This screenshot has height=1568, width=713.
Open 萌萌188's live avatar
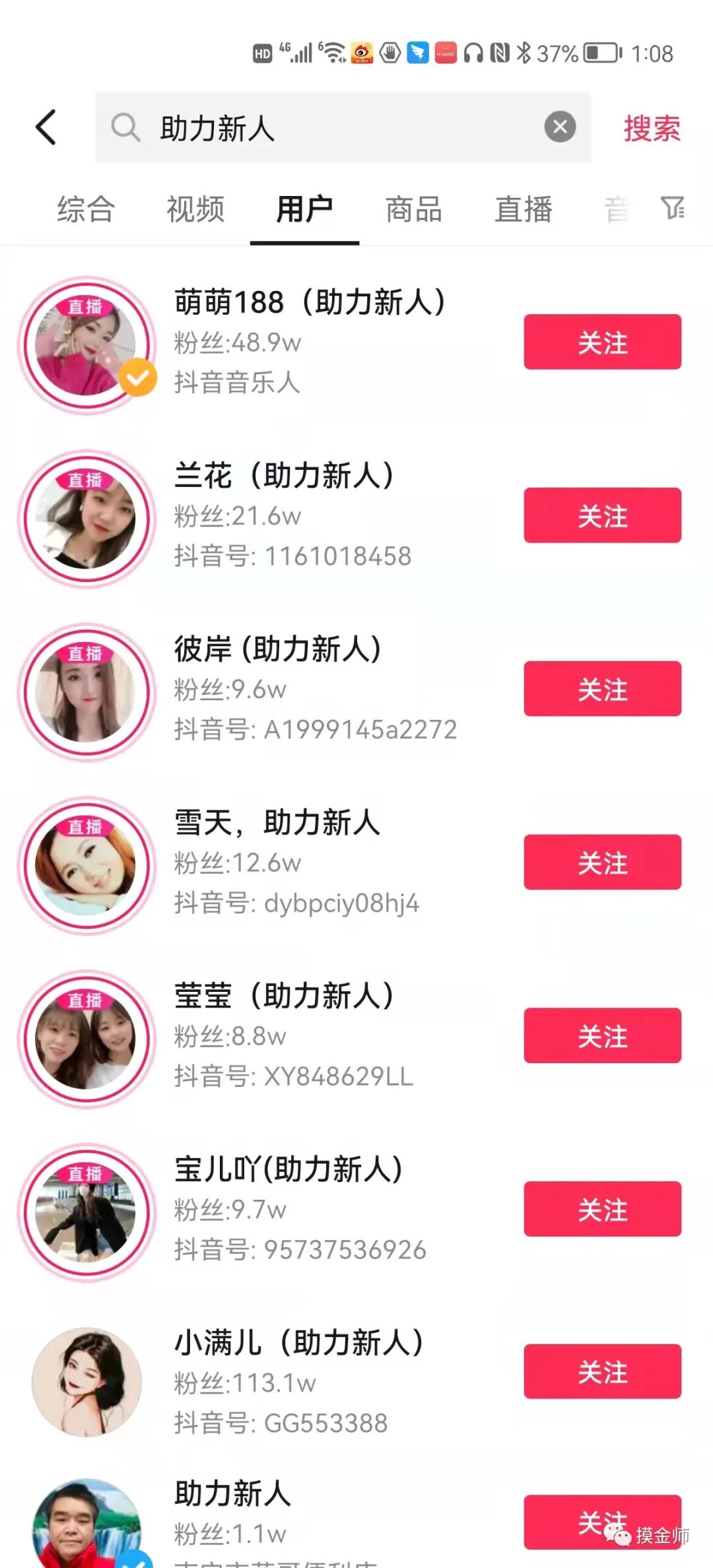pos(86,345)
